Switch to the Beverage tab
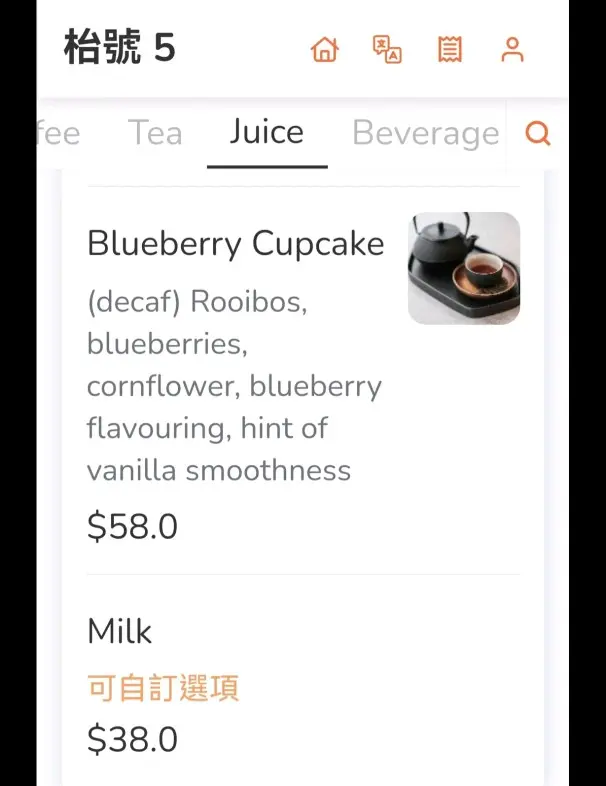606x786 pixels. tap(425, 133)
